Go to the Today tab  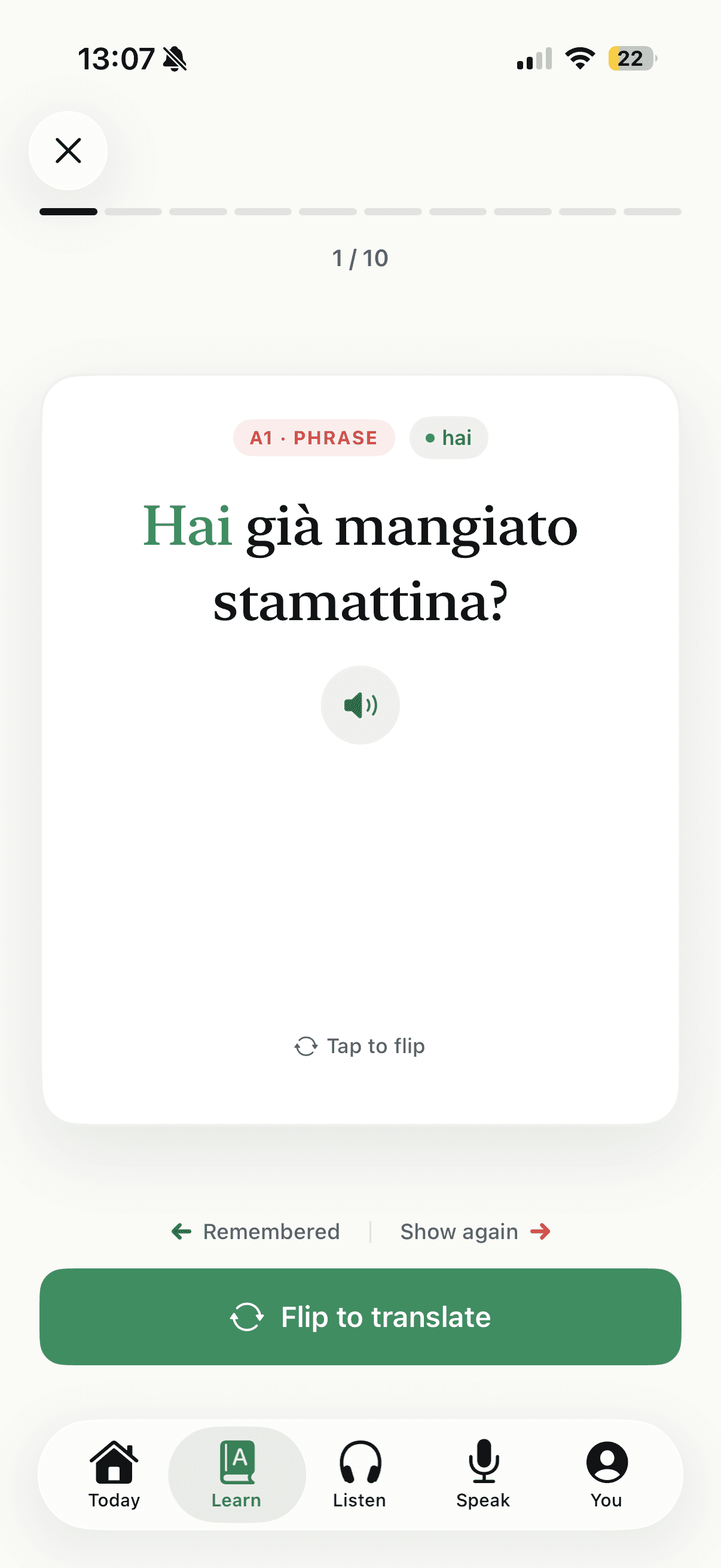point(114,1474)
